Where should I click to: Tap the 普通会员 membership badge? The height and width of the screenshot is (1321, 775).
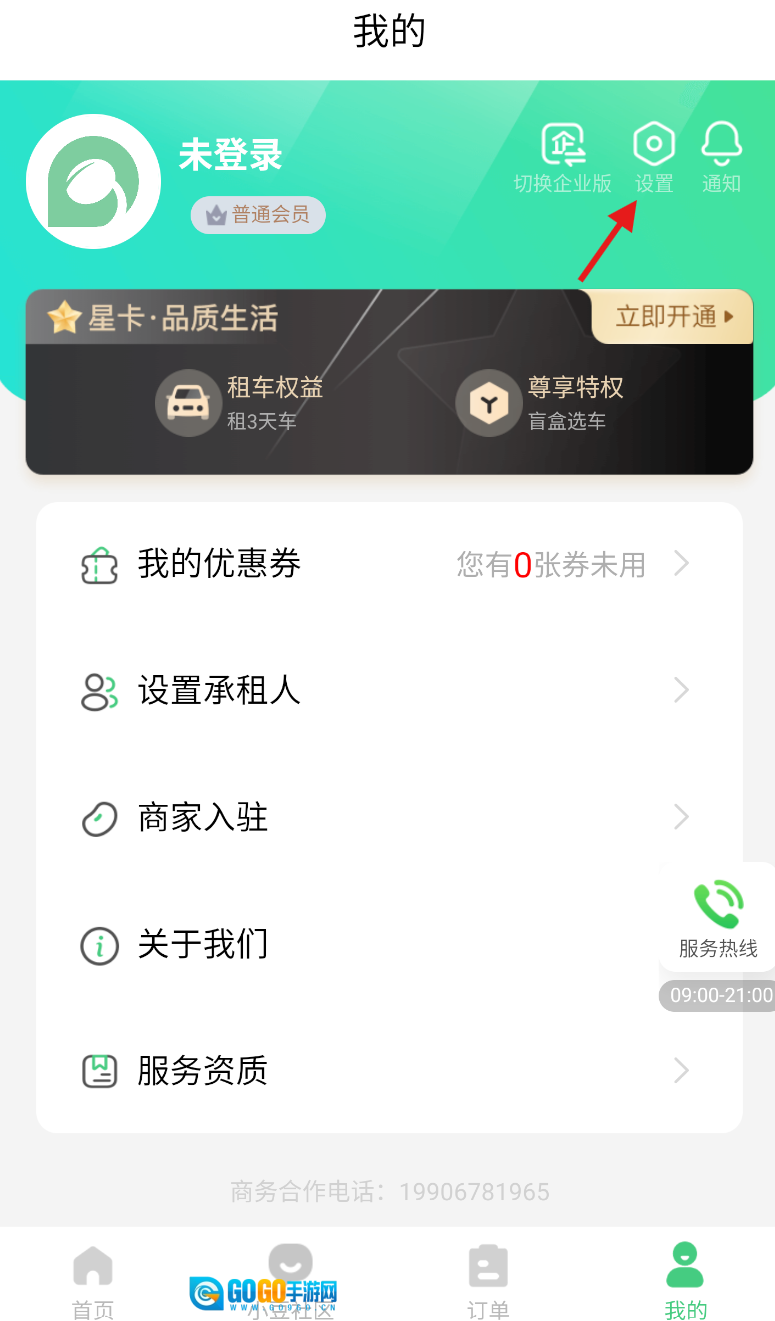[258, 215]
